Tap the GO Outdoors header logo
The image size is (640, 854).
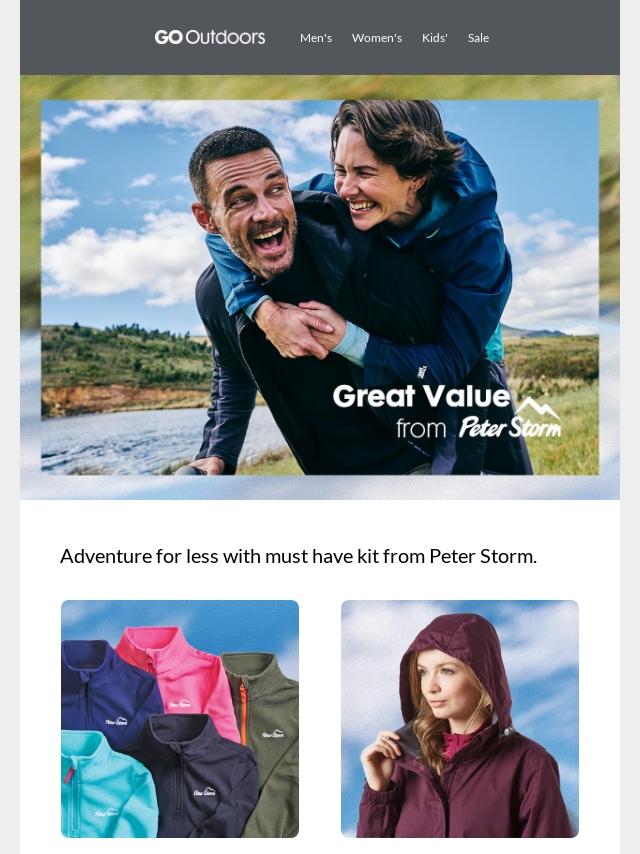210,38
